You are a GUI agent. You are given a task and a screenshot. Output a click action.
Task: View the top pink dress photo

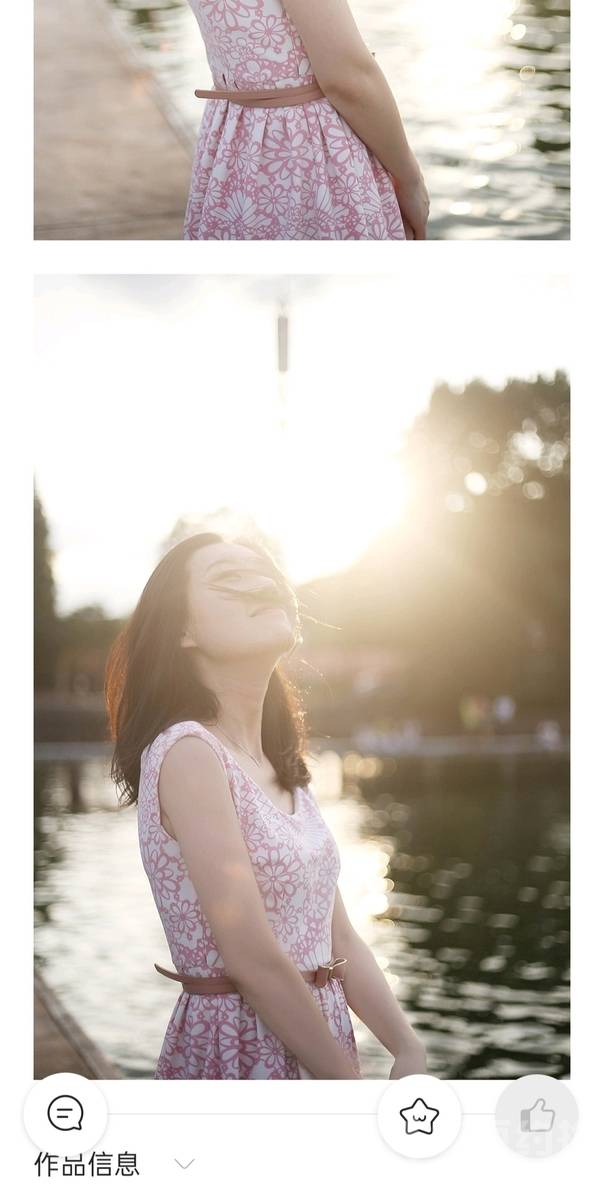[302, 120]
